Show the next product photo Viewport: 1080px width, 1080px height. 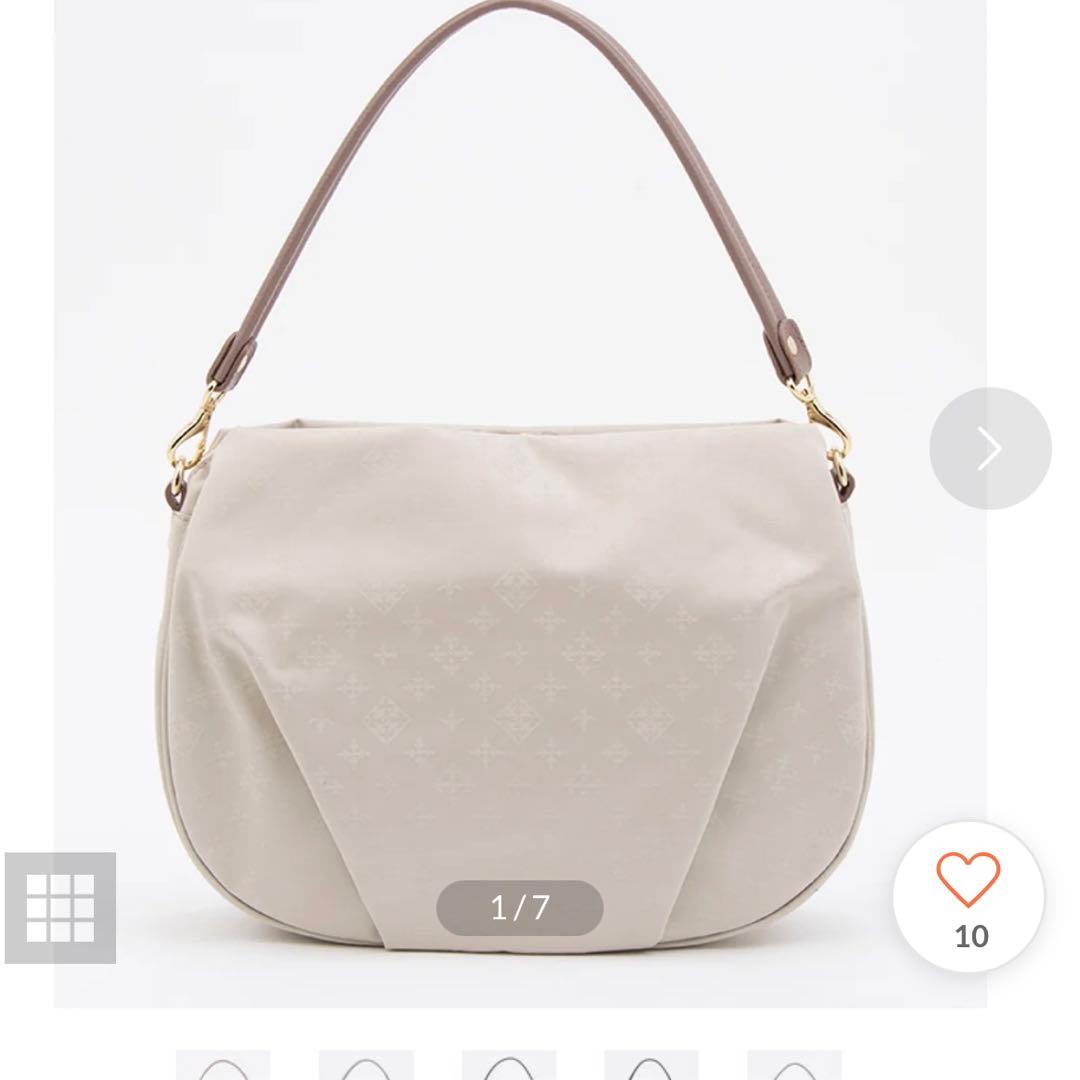click(989, 448)
